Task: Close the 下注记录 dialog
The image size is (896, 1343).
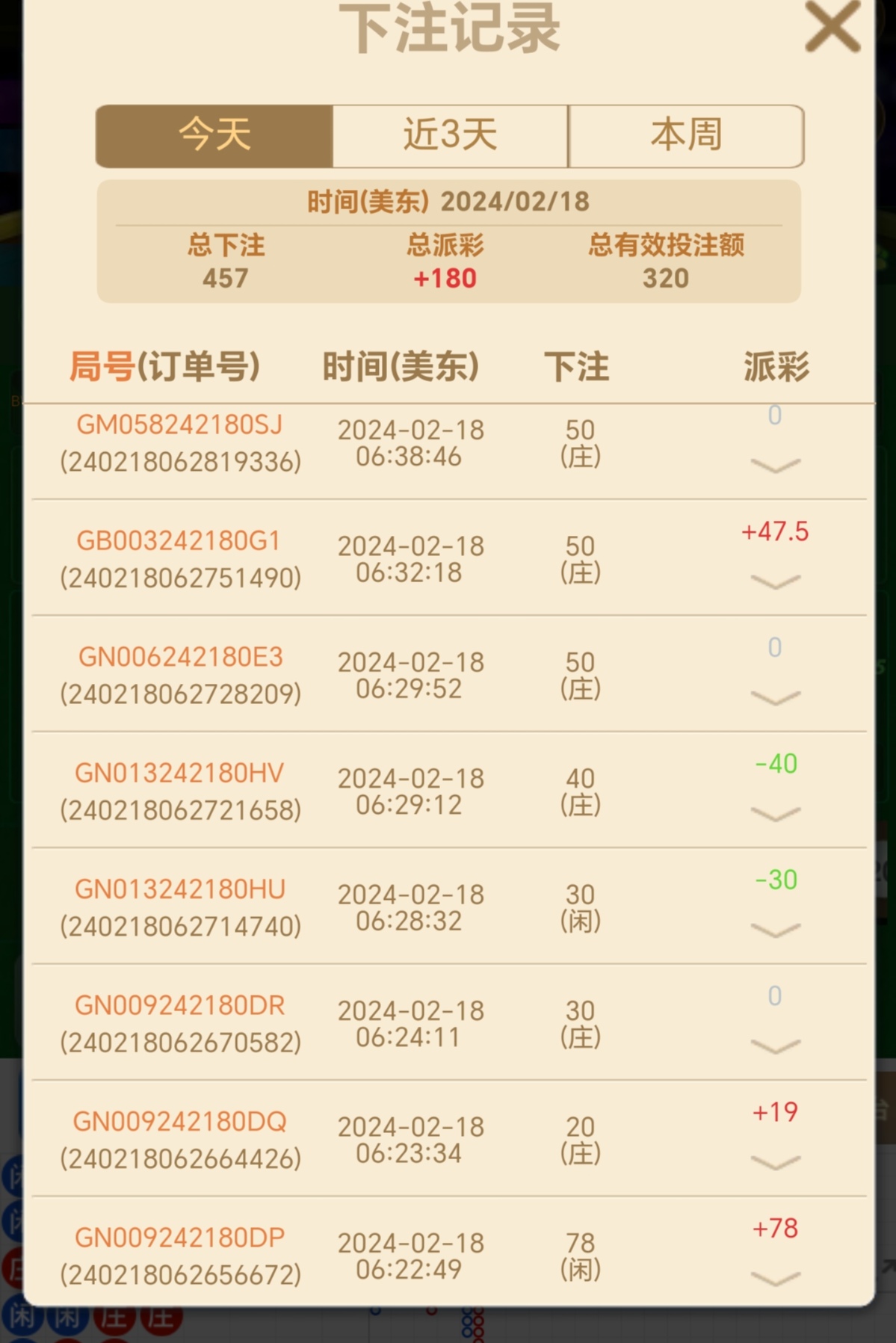Action: [x=832, y=28]
